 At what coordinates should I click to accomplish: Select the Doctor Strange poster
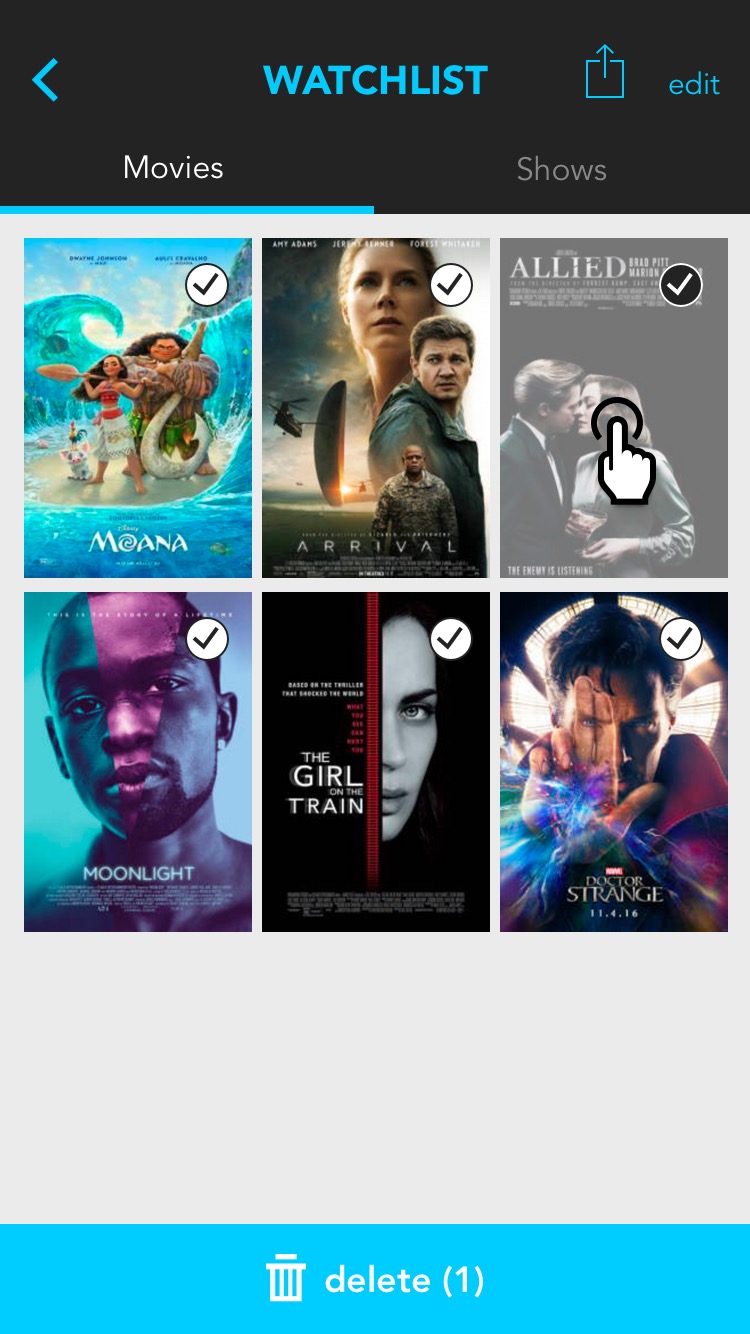coord(614,762)
